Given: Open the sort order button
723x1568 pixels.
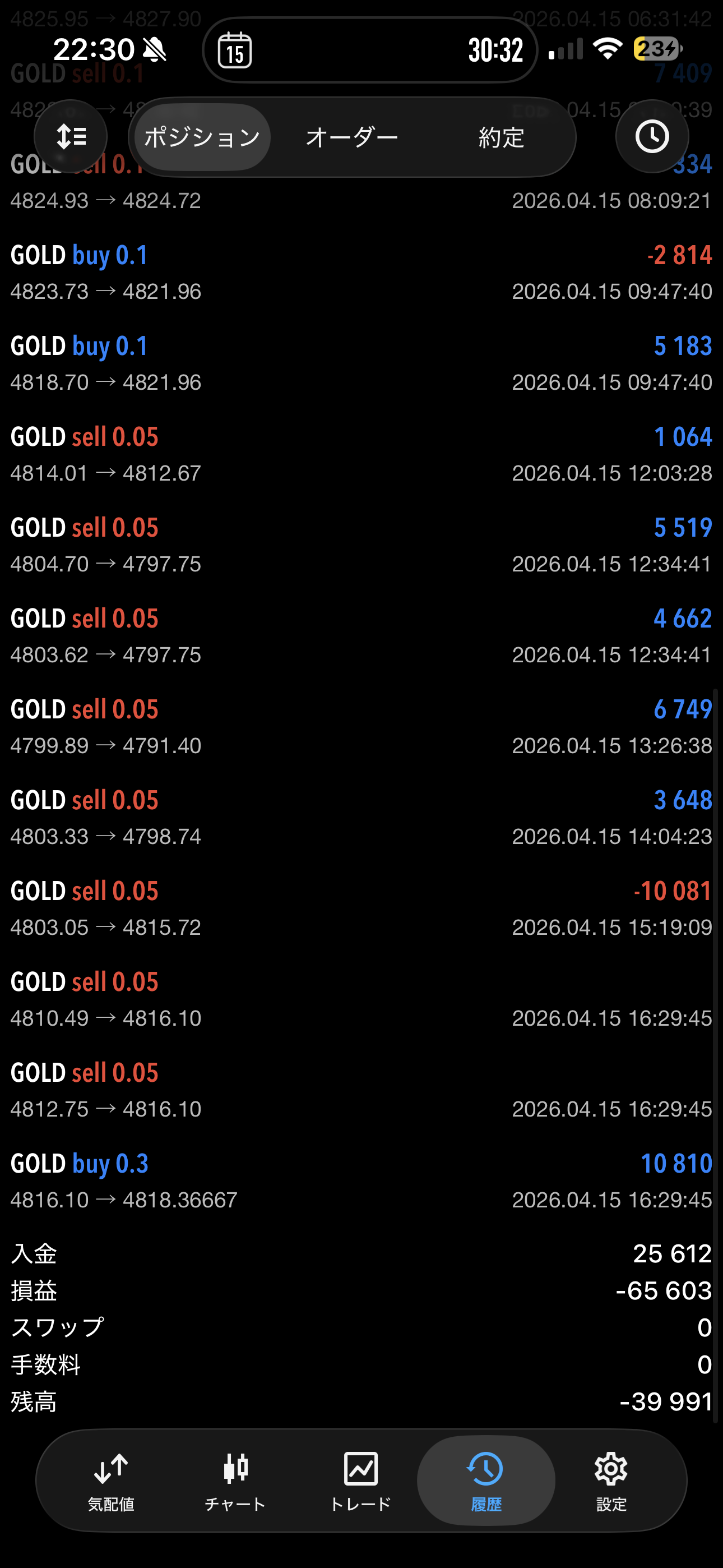Looking at the screenshot, I should point(71,136).
